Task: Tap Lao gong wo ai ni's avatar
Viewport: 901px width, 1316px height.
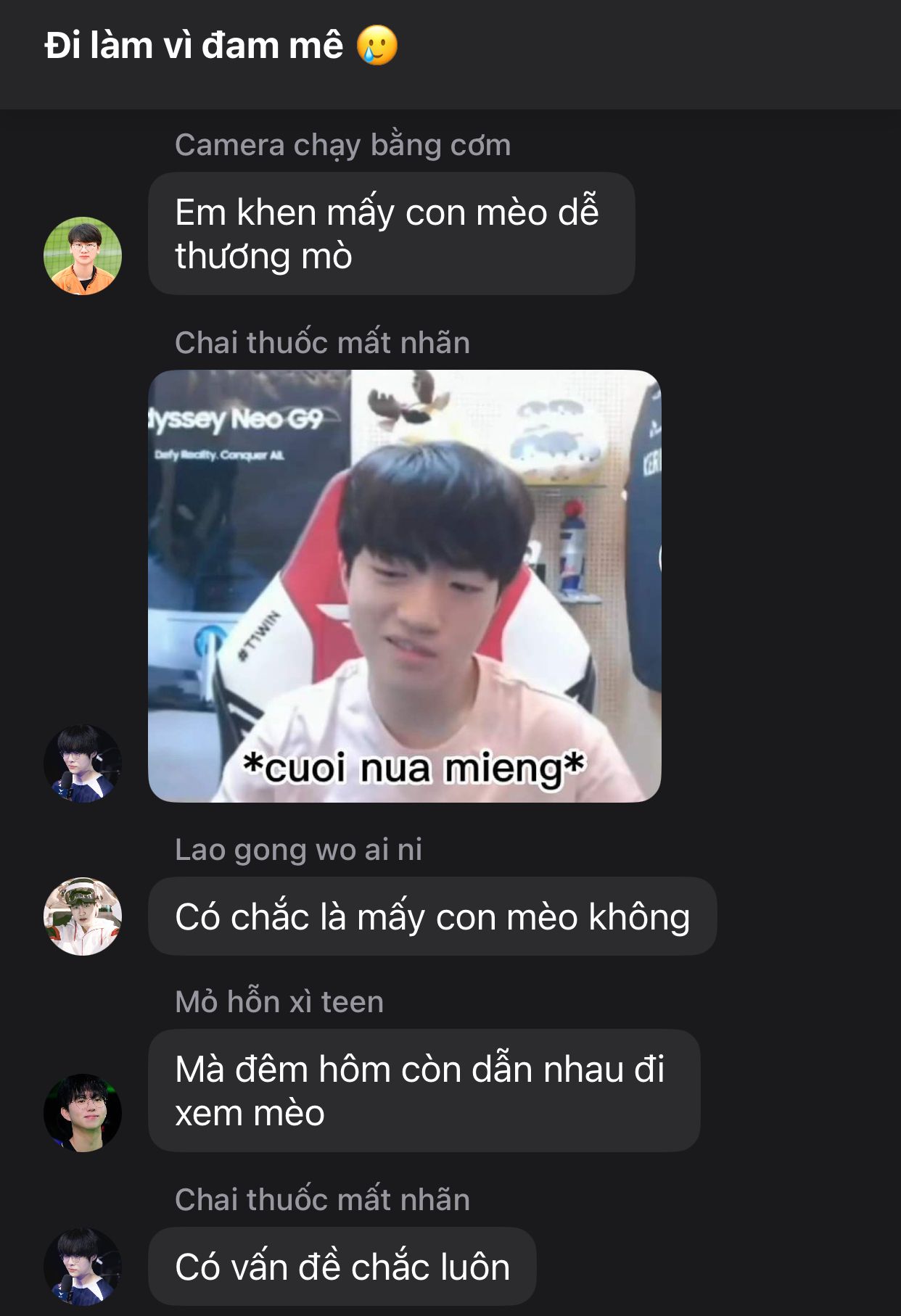Action: 83,916
